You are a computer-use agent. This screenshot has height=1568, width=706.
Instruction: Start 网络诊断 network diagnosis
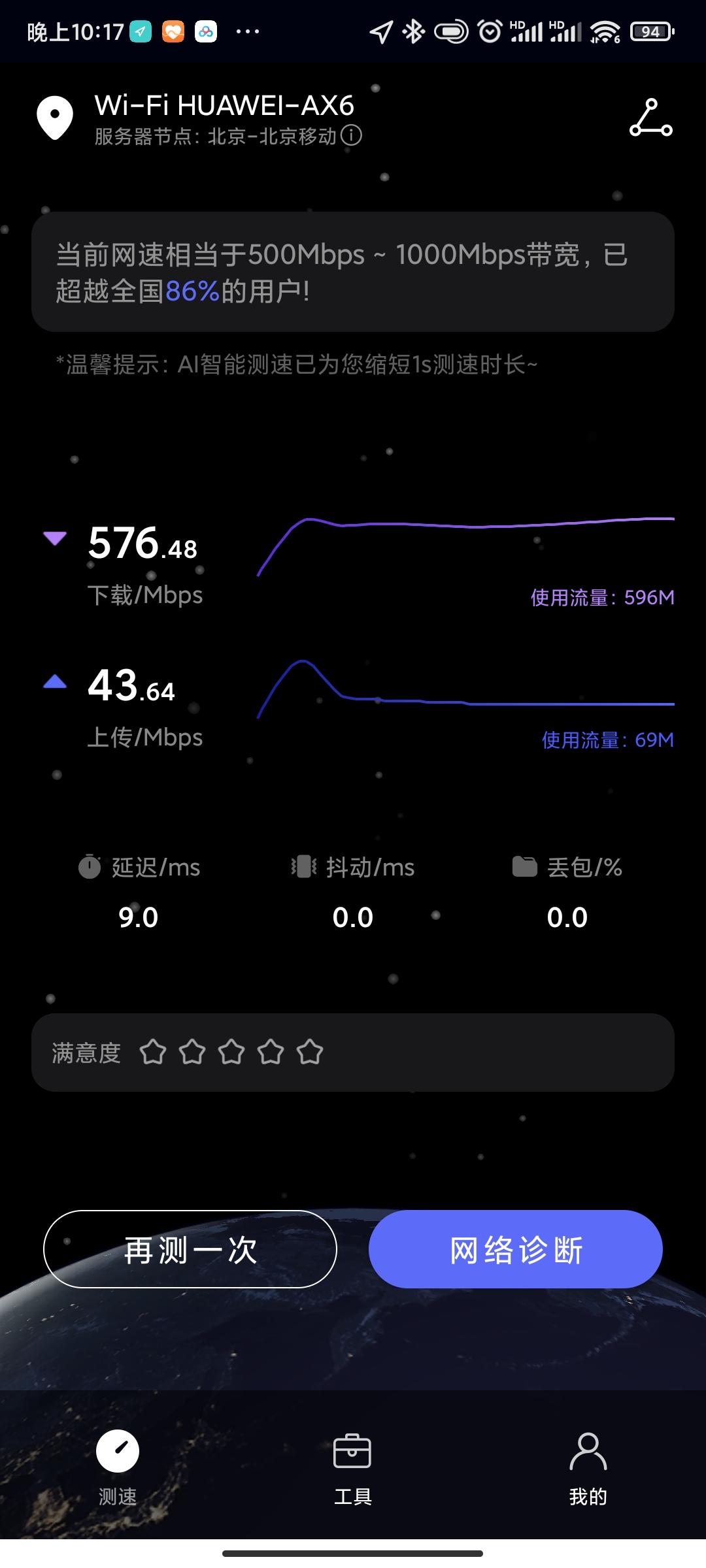click(516, 1249)
